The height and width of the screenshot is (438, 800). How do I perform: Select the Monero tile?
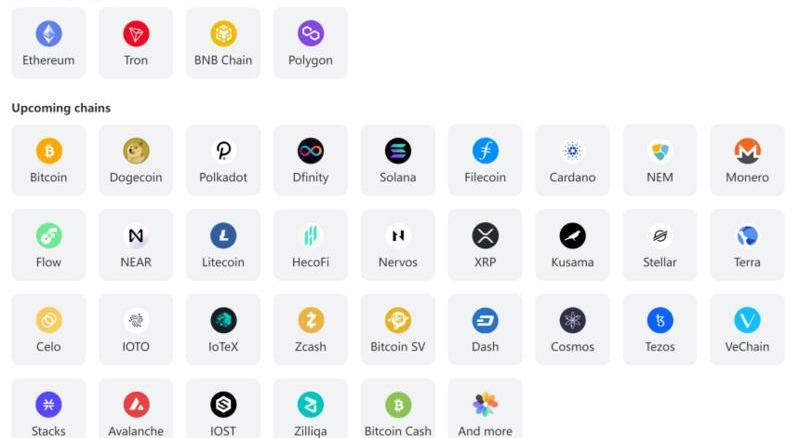[747, 160]
